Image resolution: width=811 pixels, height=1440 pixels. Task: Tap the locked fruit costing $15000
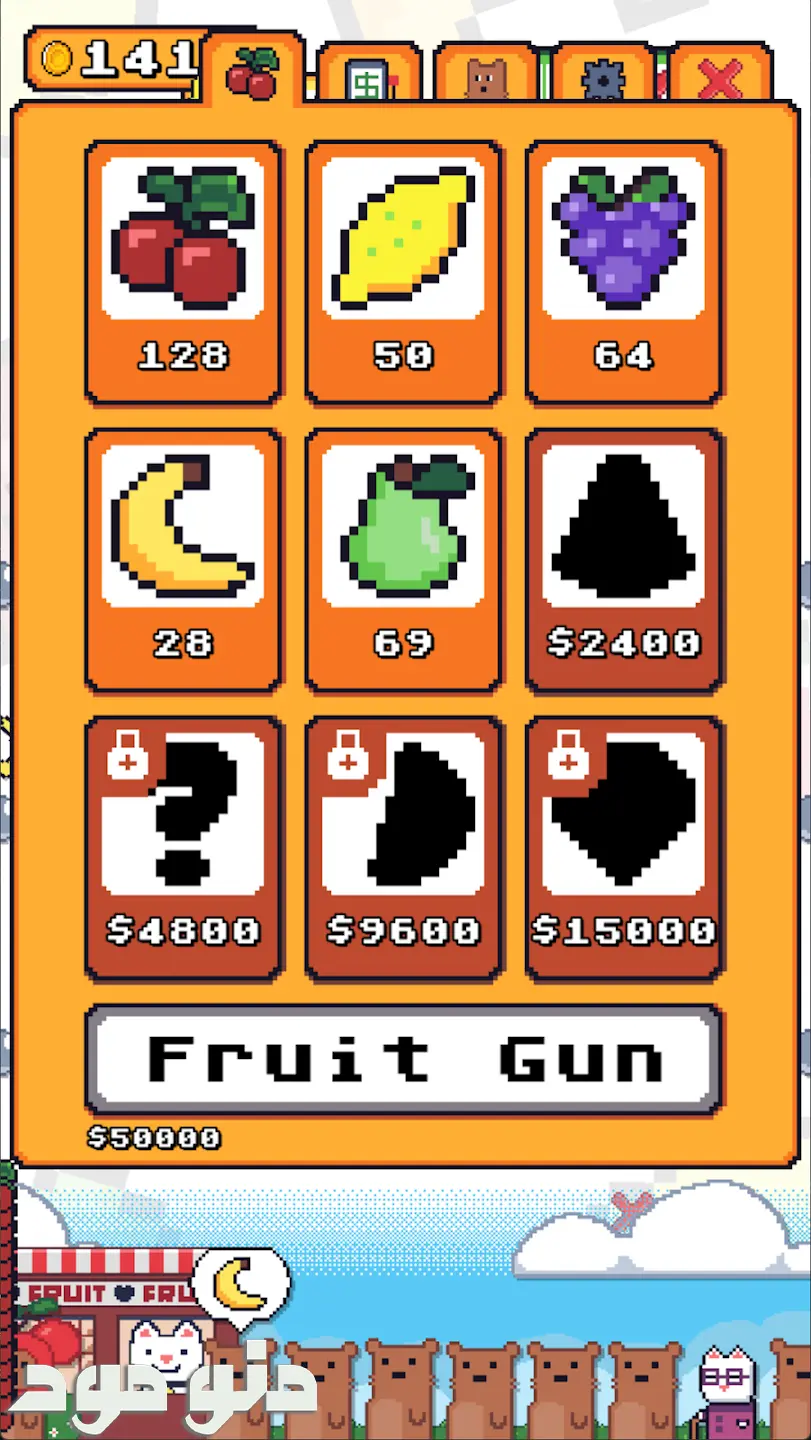[x=623, y=848]
